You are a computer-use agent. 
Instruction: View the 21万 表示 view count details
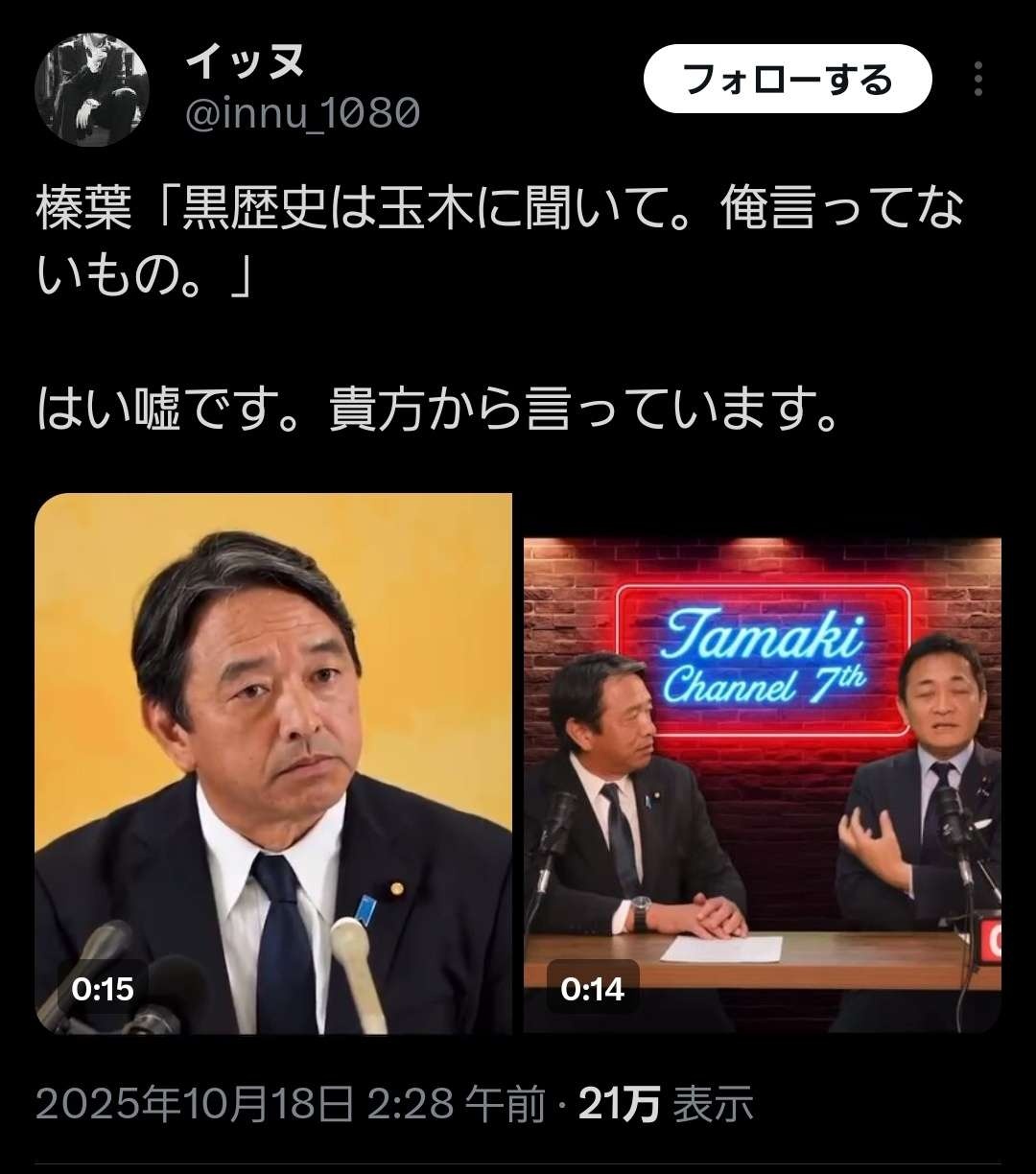(x=666, y=1105)
